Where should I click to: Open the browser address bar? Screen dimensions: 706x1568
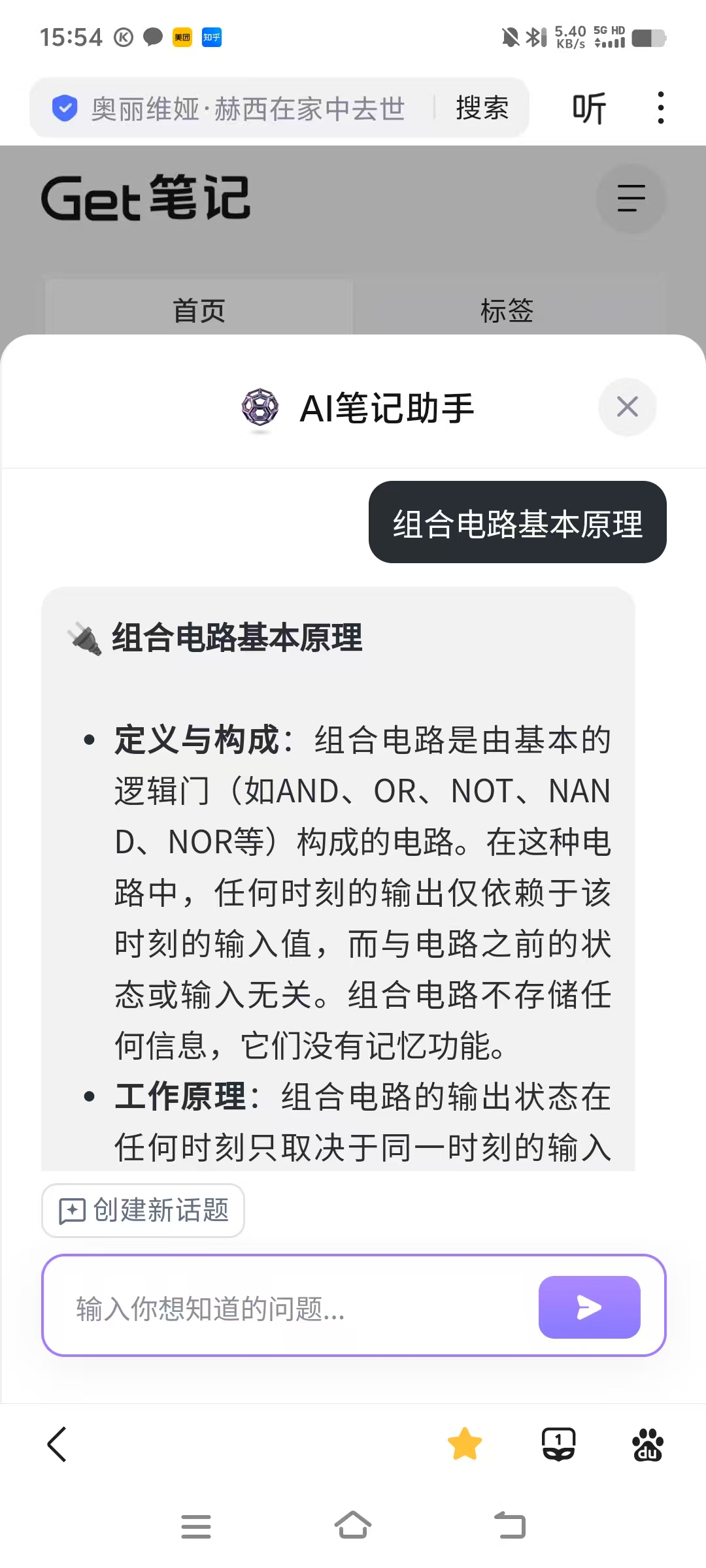[248, 108]
